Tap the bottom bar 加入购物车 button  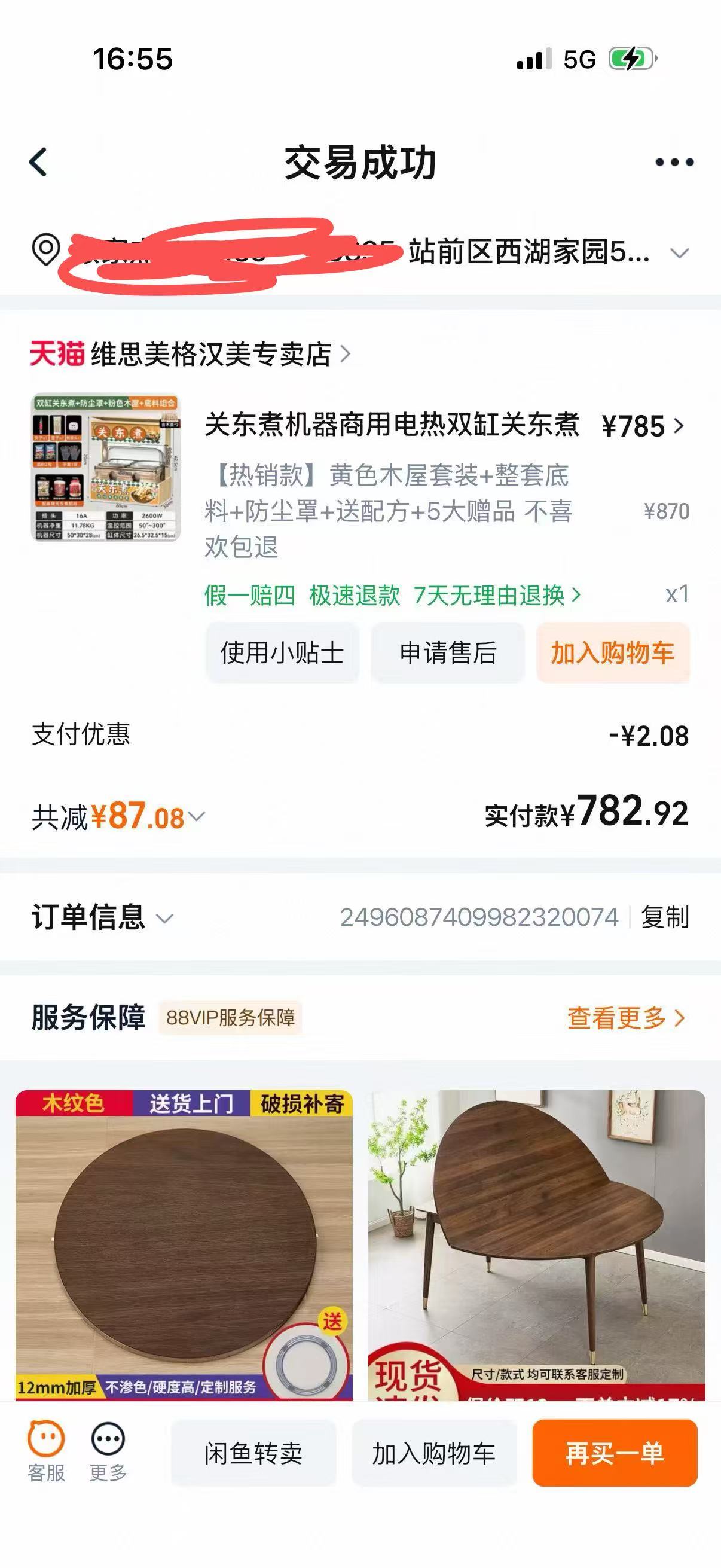coord(434,1454)
